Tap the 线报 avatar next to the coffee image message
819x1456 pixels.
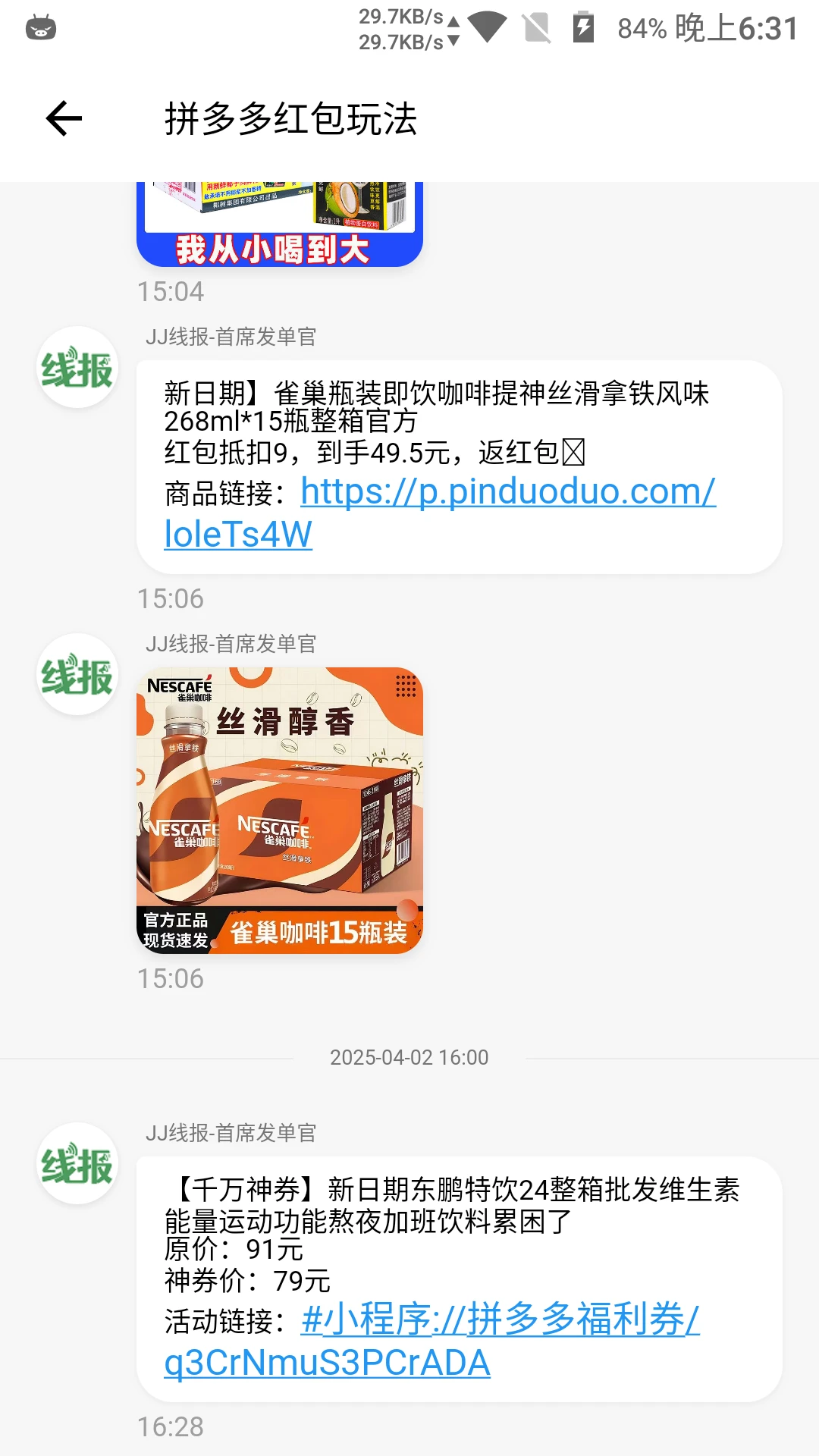(x=77, y=675)
